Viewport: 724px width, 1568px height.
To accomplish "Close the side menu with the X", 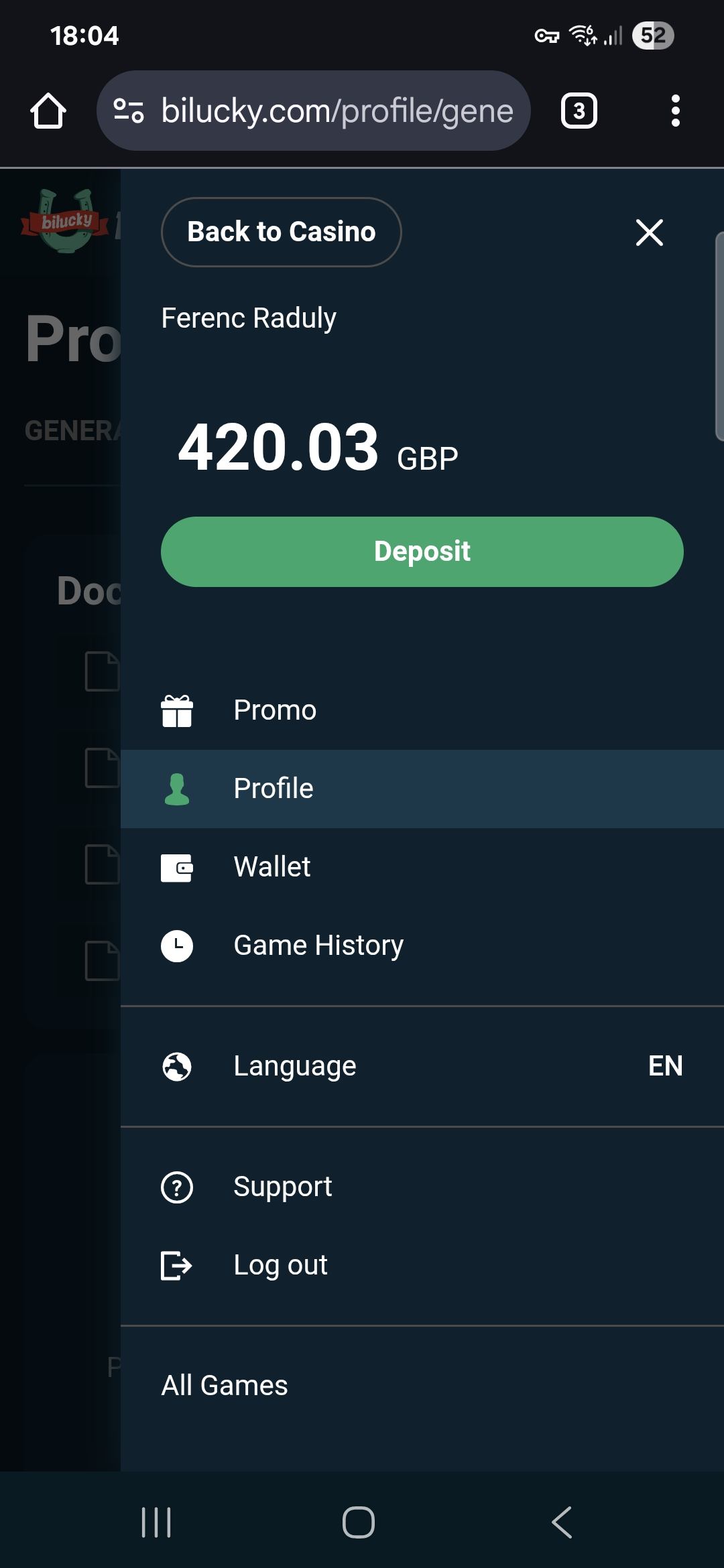I will coord(649,233).
